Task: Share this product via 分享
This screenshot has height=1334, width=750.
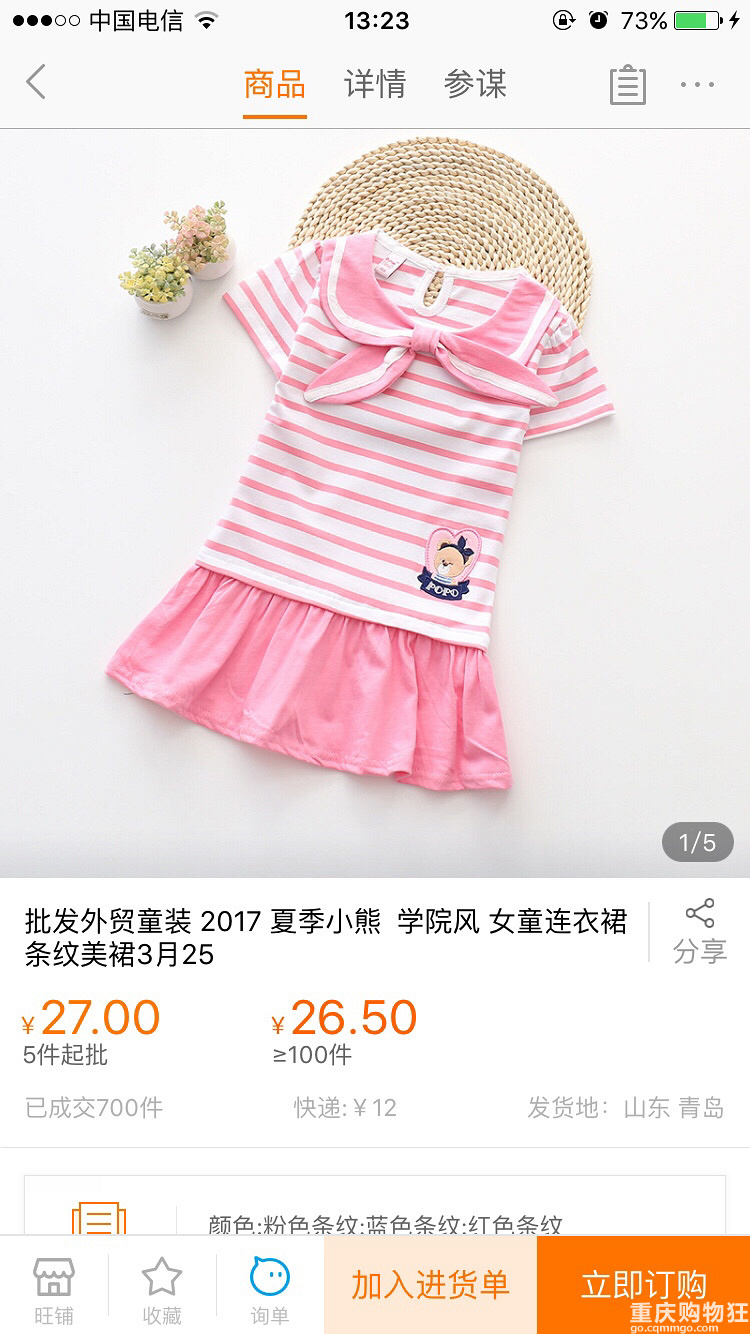Action: [x=699, y=932]
